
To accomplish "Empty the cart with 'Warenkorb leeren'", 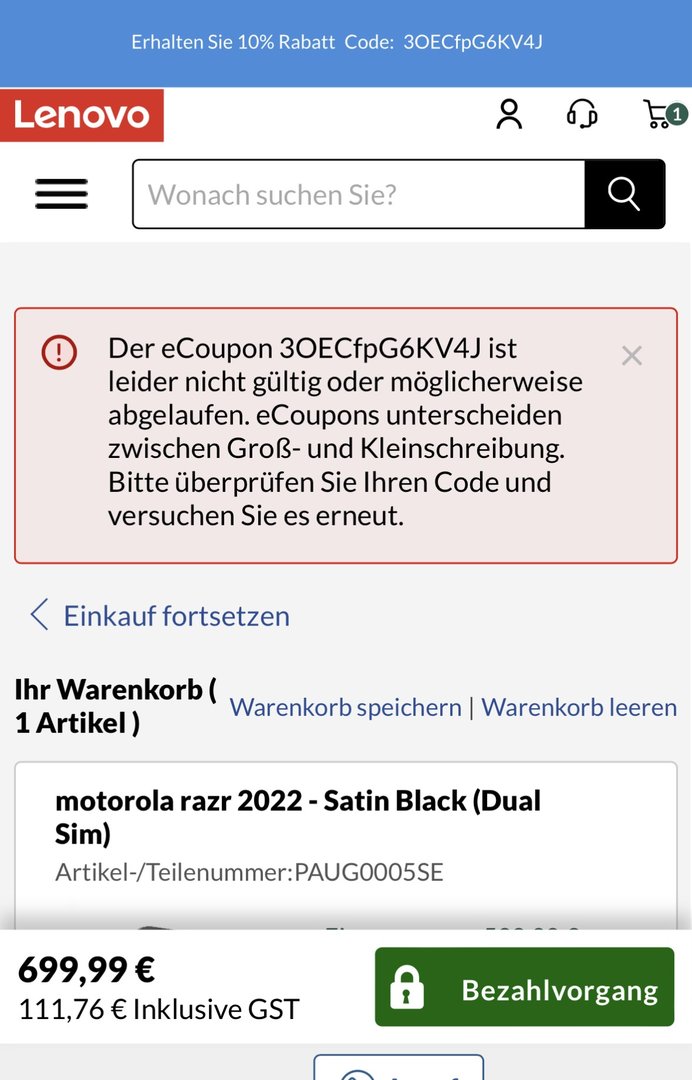I will 579,707.
